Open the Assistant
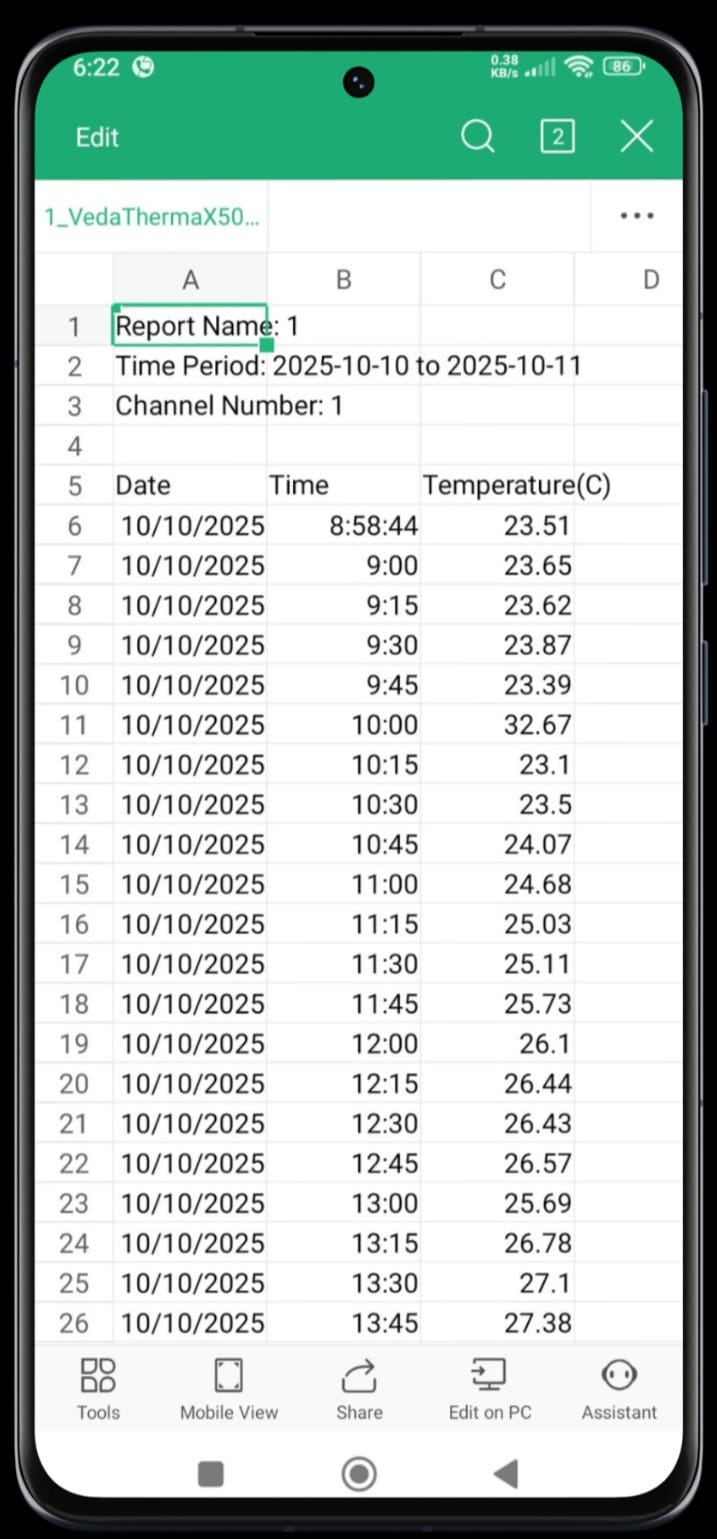Screen dimensions: 717x1539 coord(619,1388)
